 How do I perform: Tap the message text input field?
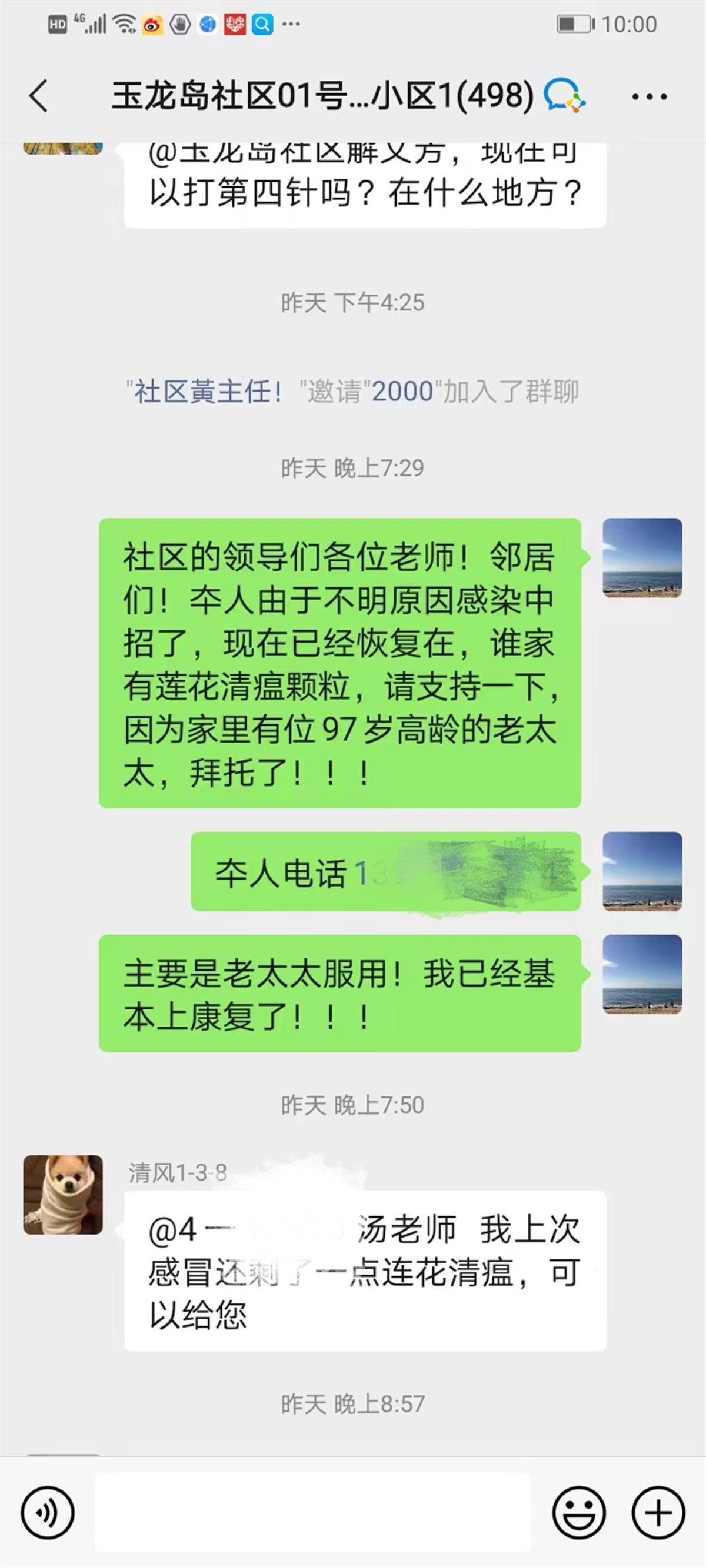(312, 1512)
